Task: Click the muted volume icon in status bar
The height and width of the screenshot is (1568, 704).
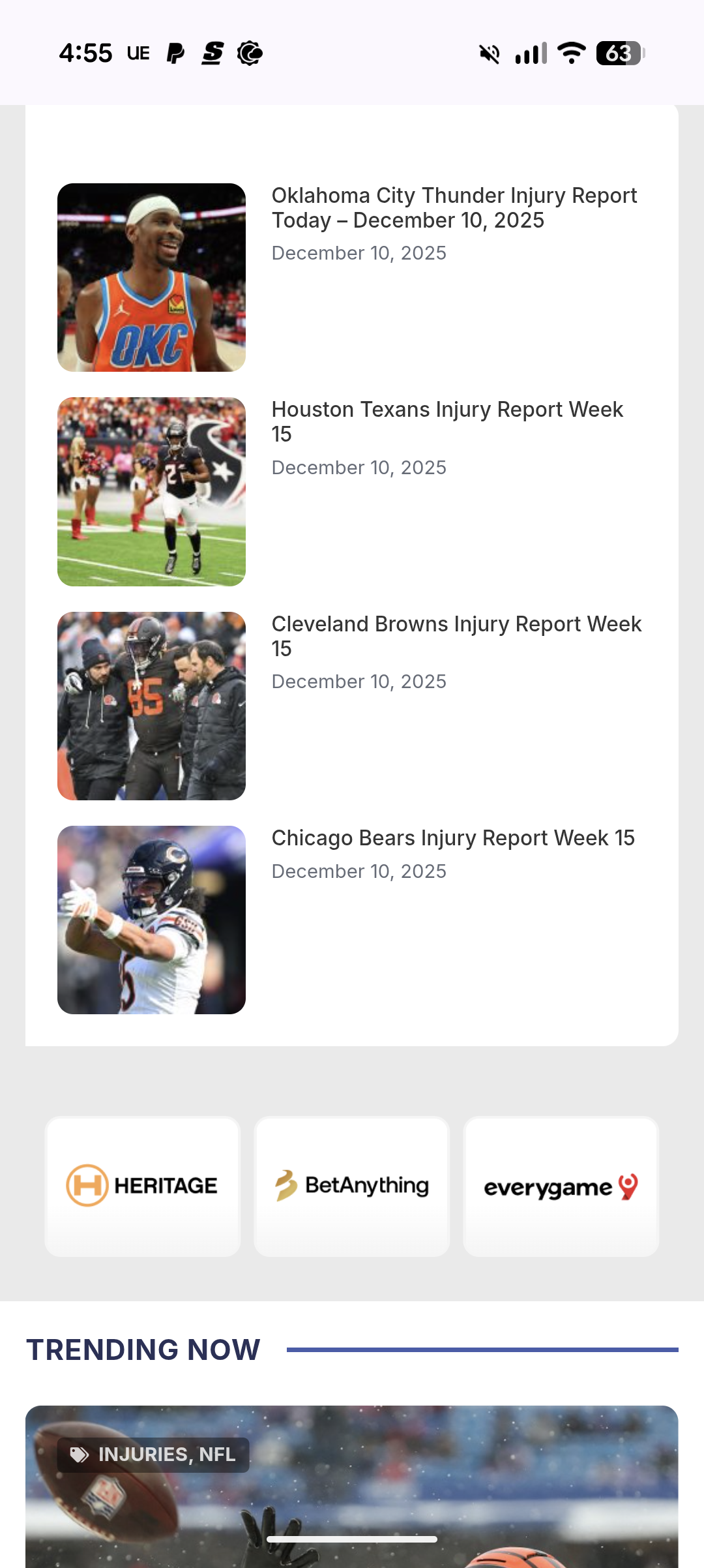Action: (x=488, y=52)
